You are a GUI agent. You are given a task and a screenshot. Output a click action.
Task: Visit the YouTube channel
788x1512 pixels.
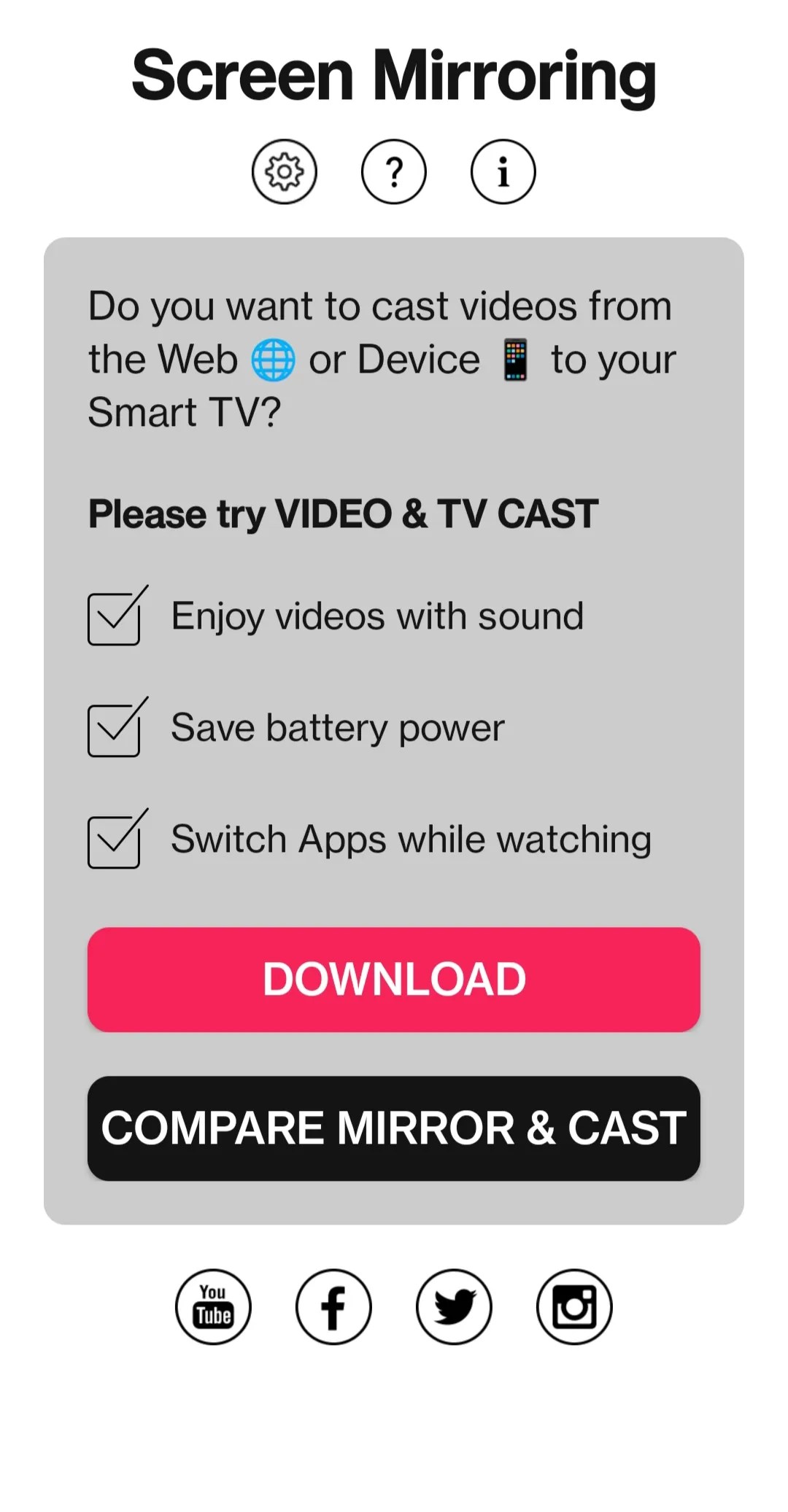click(x=213, y=1306)
